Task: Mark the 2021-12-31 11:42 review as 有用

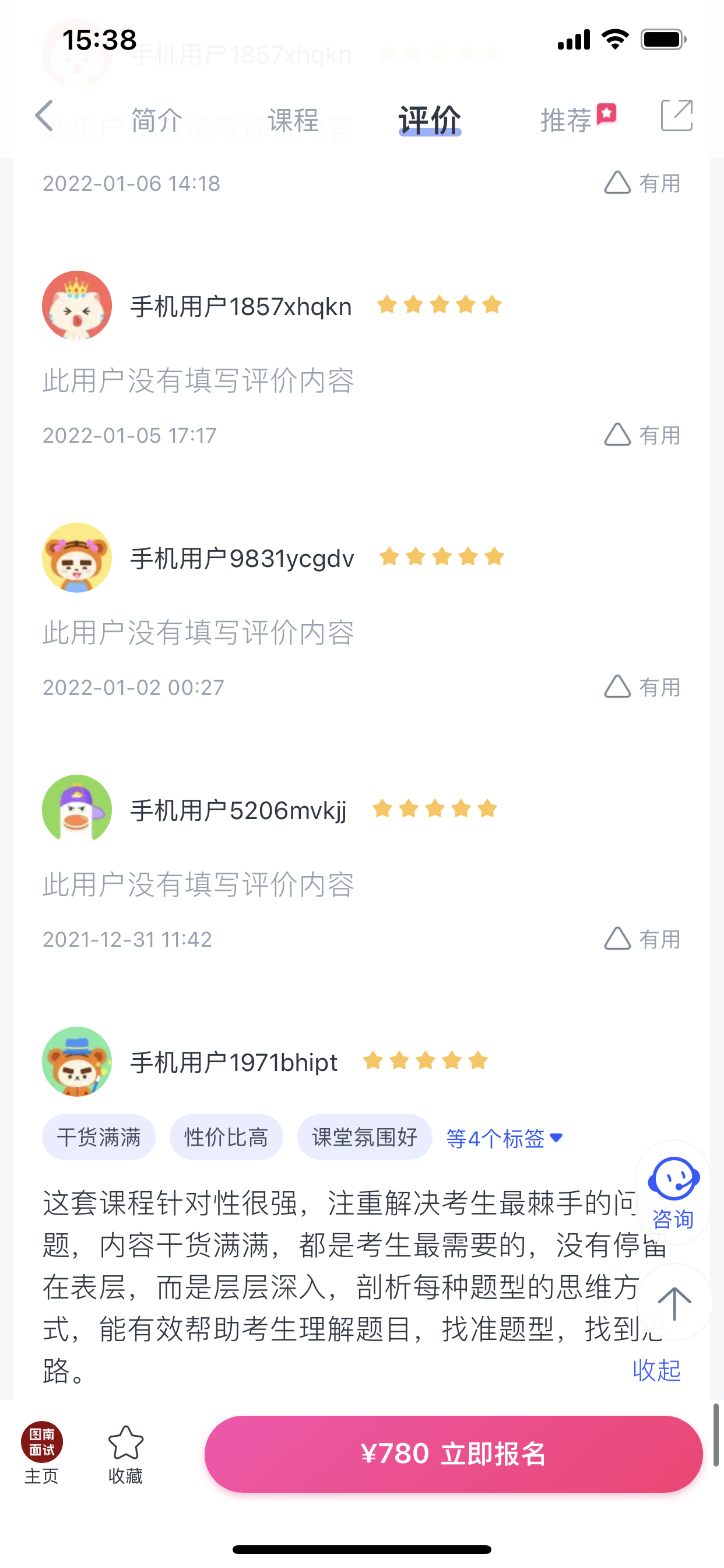Action: tap(642, 939)
